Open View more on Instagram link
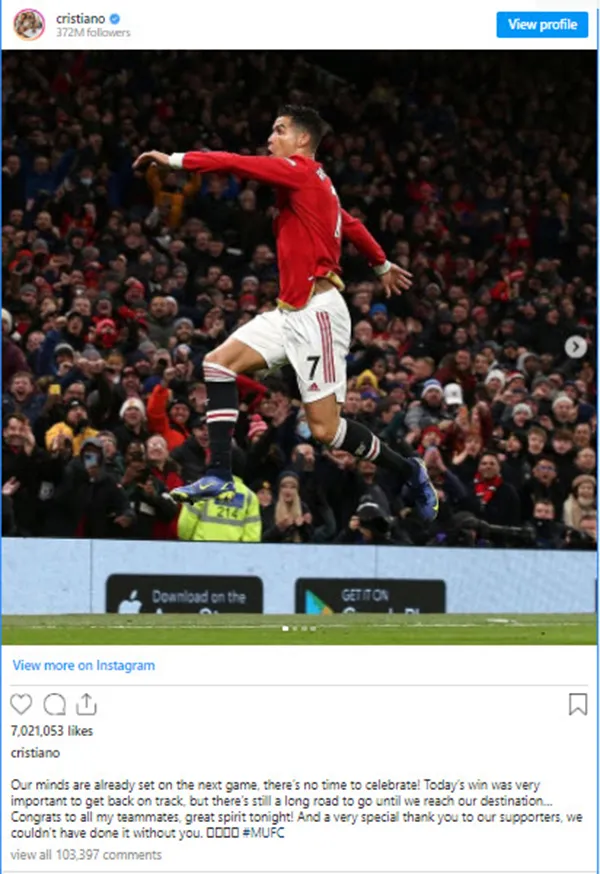Image resolution: width=600 pixels, height=874 pixels. click(x=84, y=665)
